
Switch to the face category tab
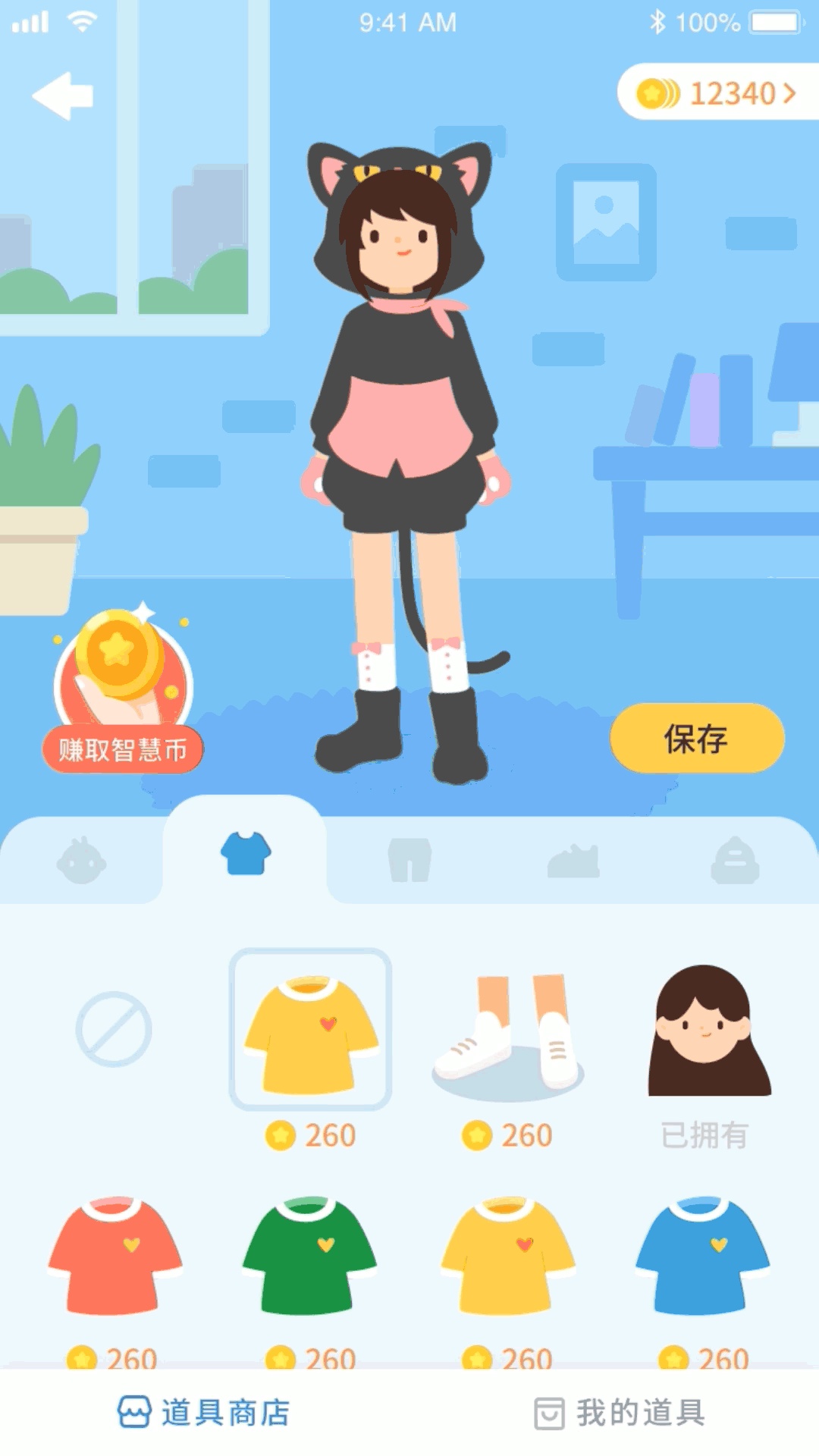(81, 861)
